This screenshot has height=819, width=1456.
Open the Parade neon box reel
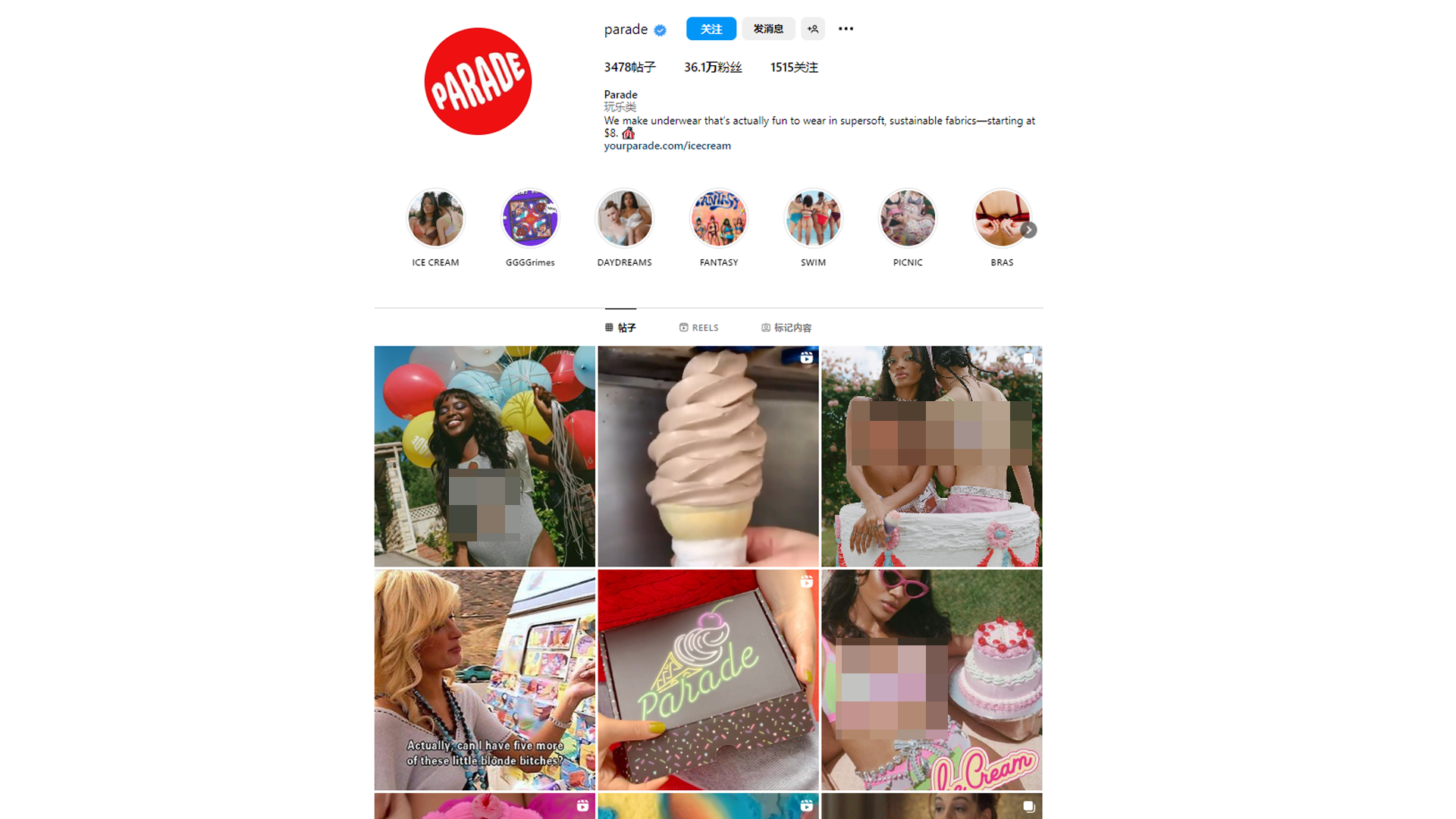point(708,680)
